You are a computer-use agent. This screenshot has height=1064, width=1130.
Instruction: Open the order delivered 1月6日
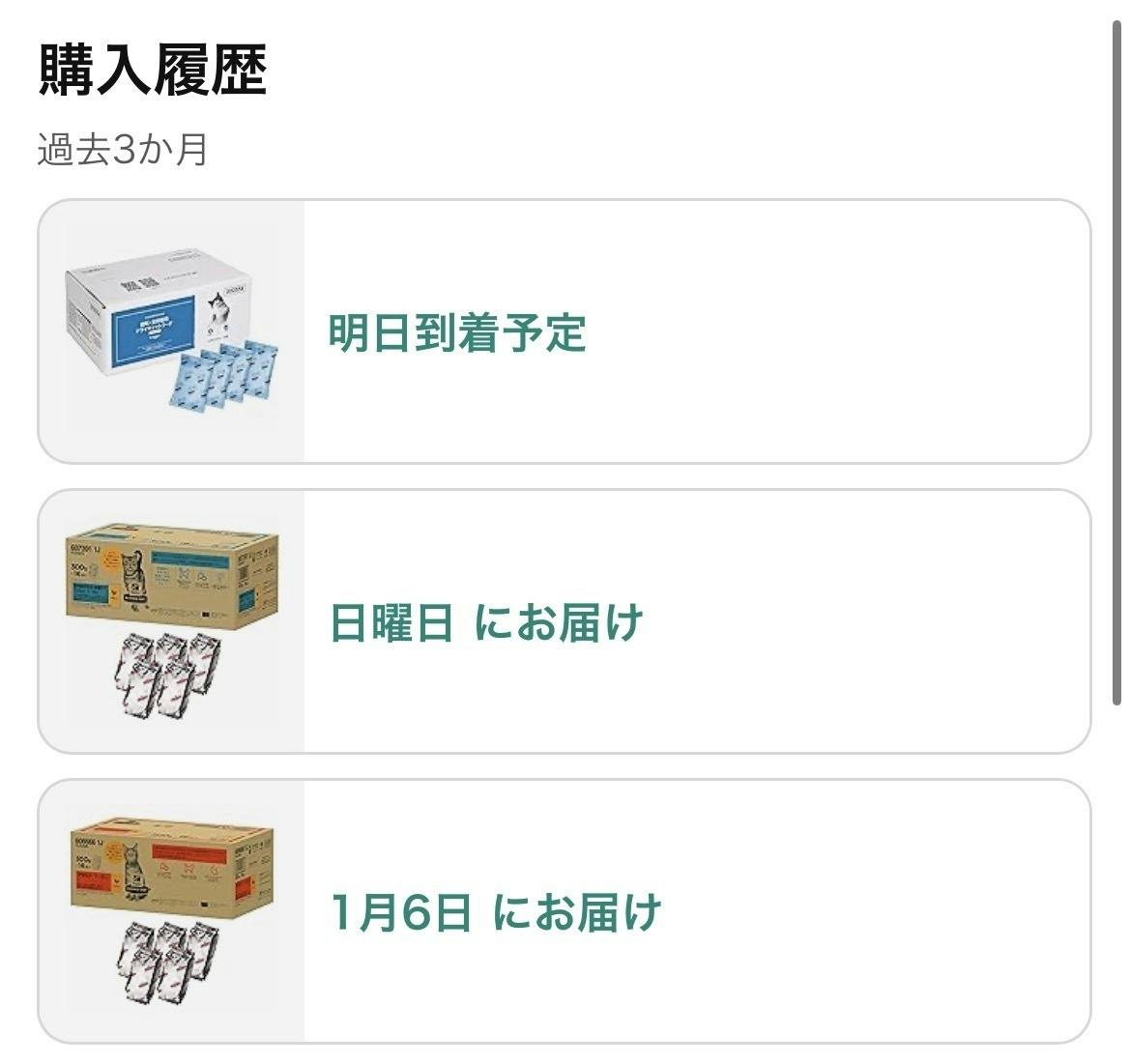(x=564, y=912)
